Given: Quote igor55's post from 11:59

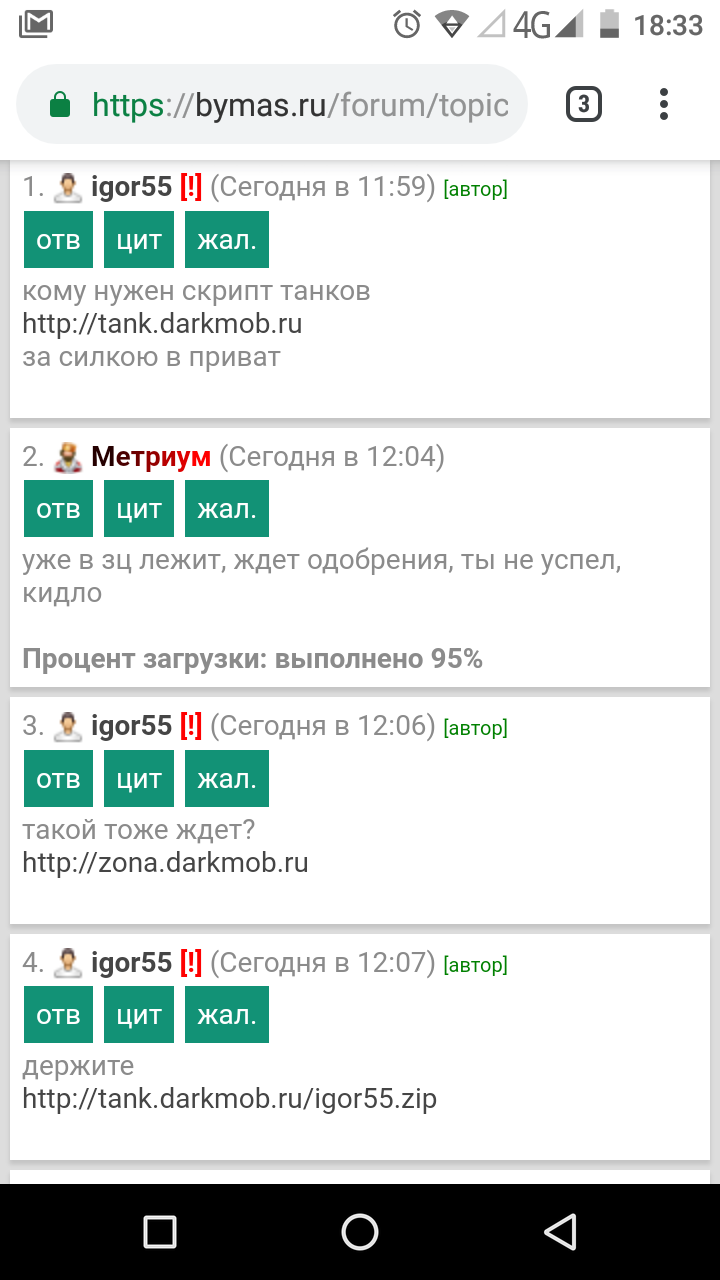Looking at the screenshot, I should point(139,240).
